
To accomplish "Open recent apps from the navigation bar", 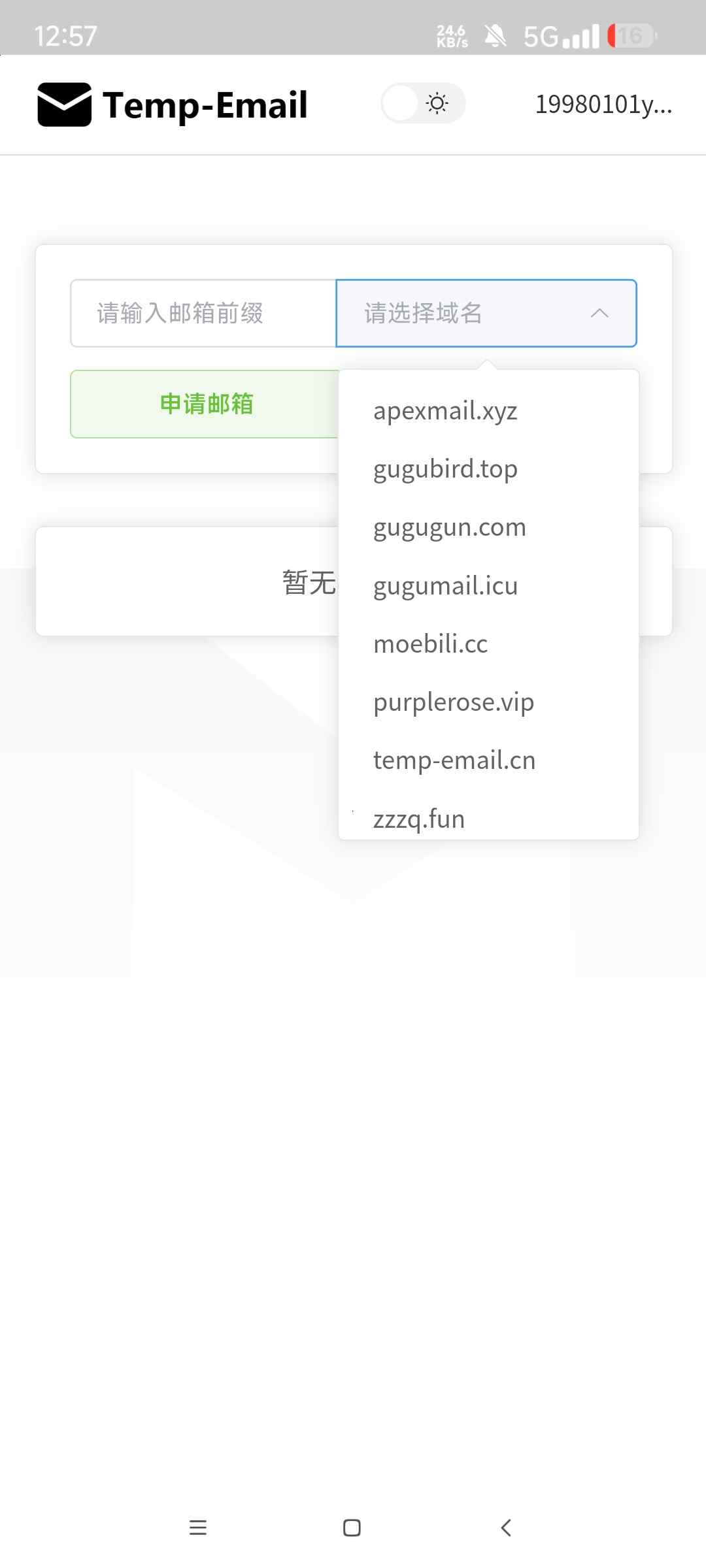I will 197,1527.
